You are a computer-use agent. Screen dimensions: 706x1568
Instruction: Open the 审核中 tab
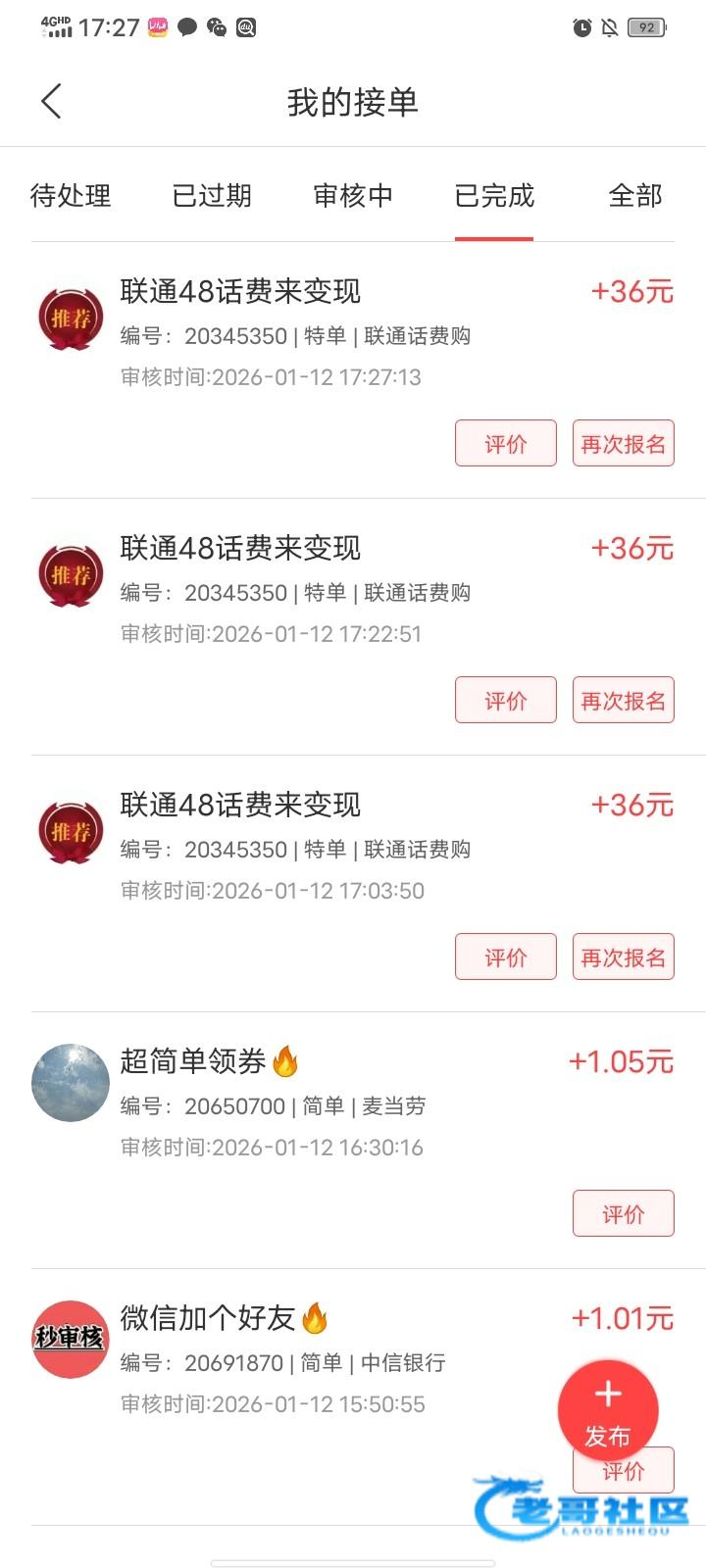coord(353,196)
